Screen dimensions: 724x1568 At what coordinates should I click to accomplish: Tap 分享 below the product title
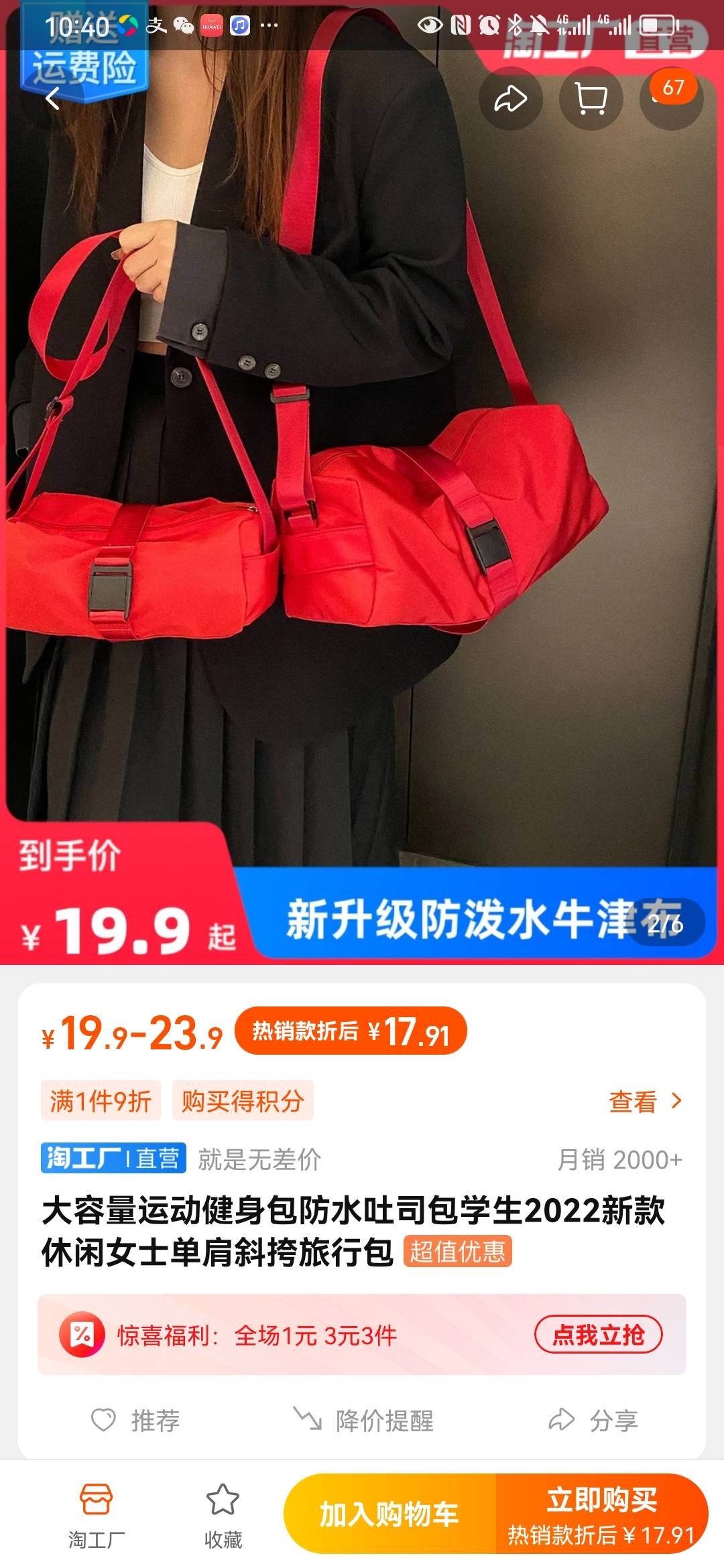click(593, 1420)
